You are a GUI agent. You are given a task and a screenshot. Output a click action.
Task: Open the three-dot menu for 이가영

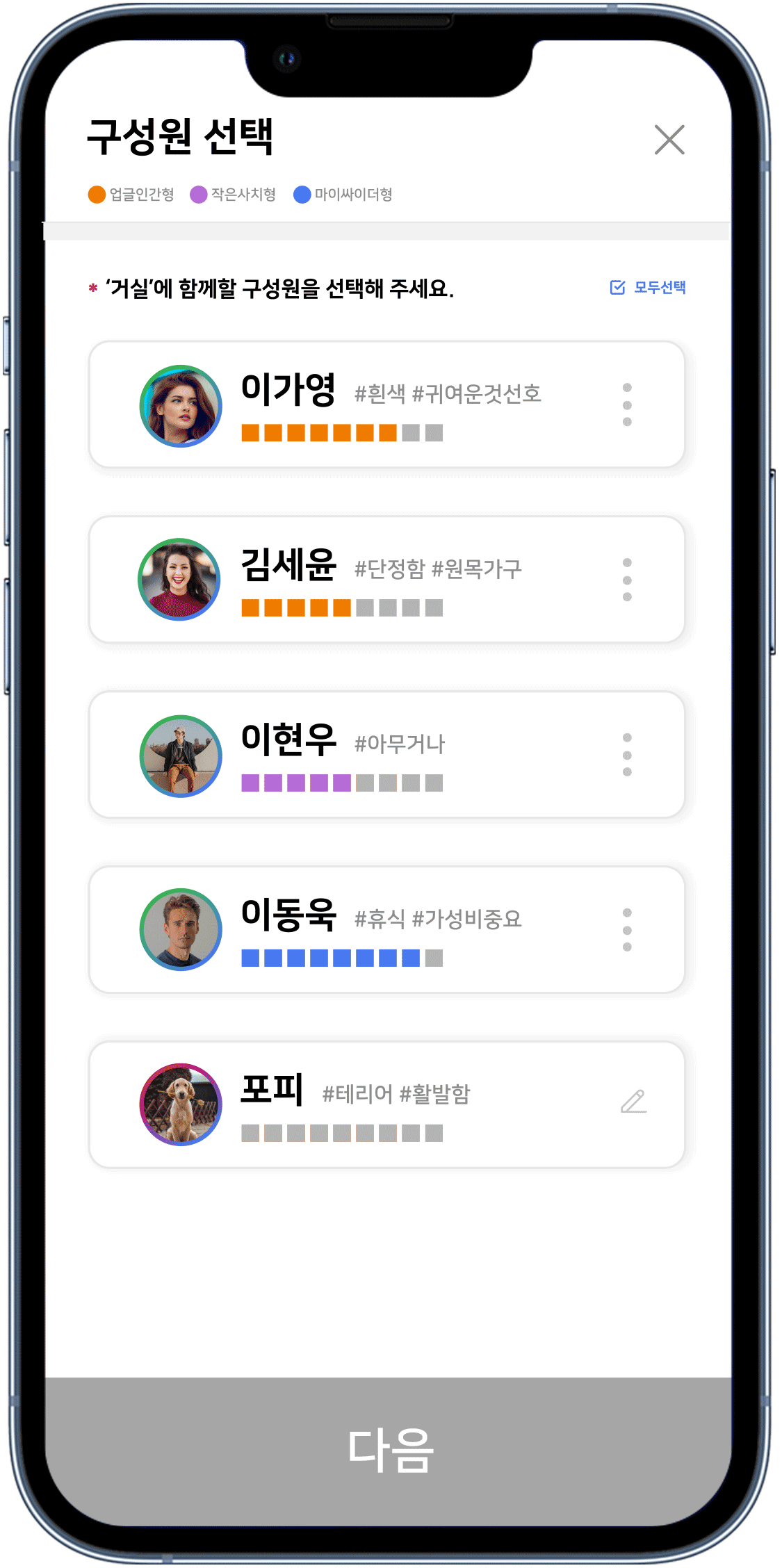(x=627, y=405)
